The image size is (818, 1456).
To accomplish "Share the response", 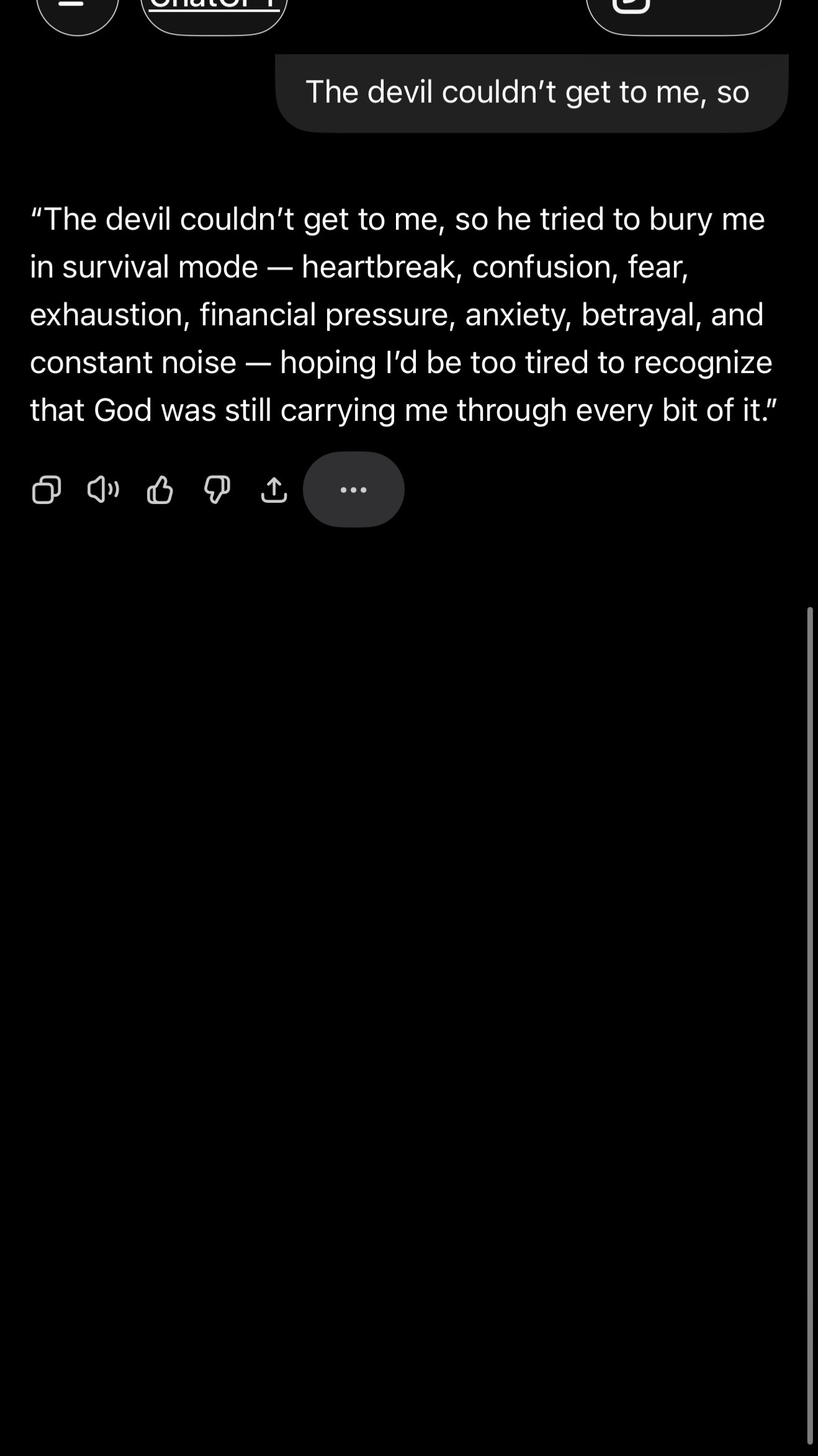I will (x=274, y=490).
